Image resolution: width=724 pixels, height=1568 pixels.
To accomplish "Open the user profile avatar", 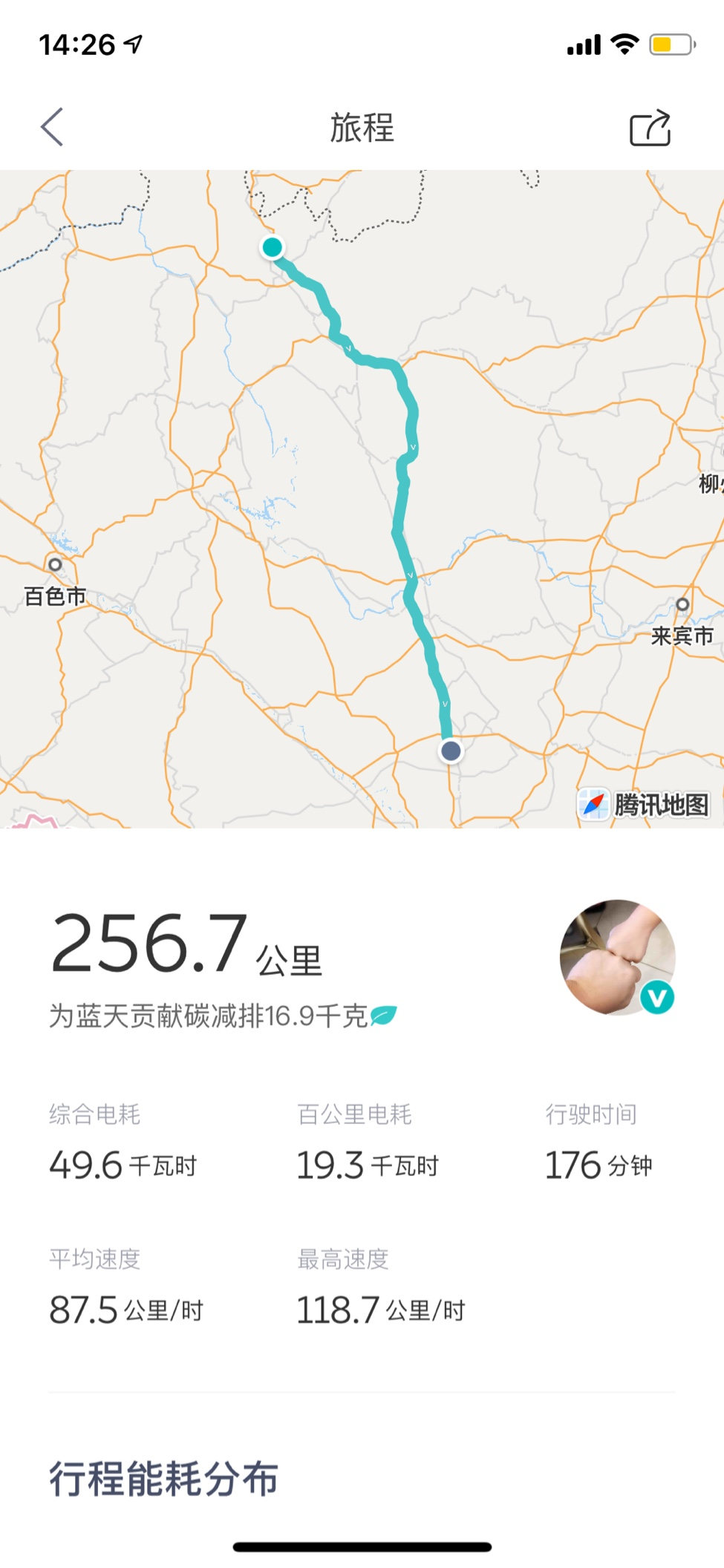I will (618, 957).
